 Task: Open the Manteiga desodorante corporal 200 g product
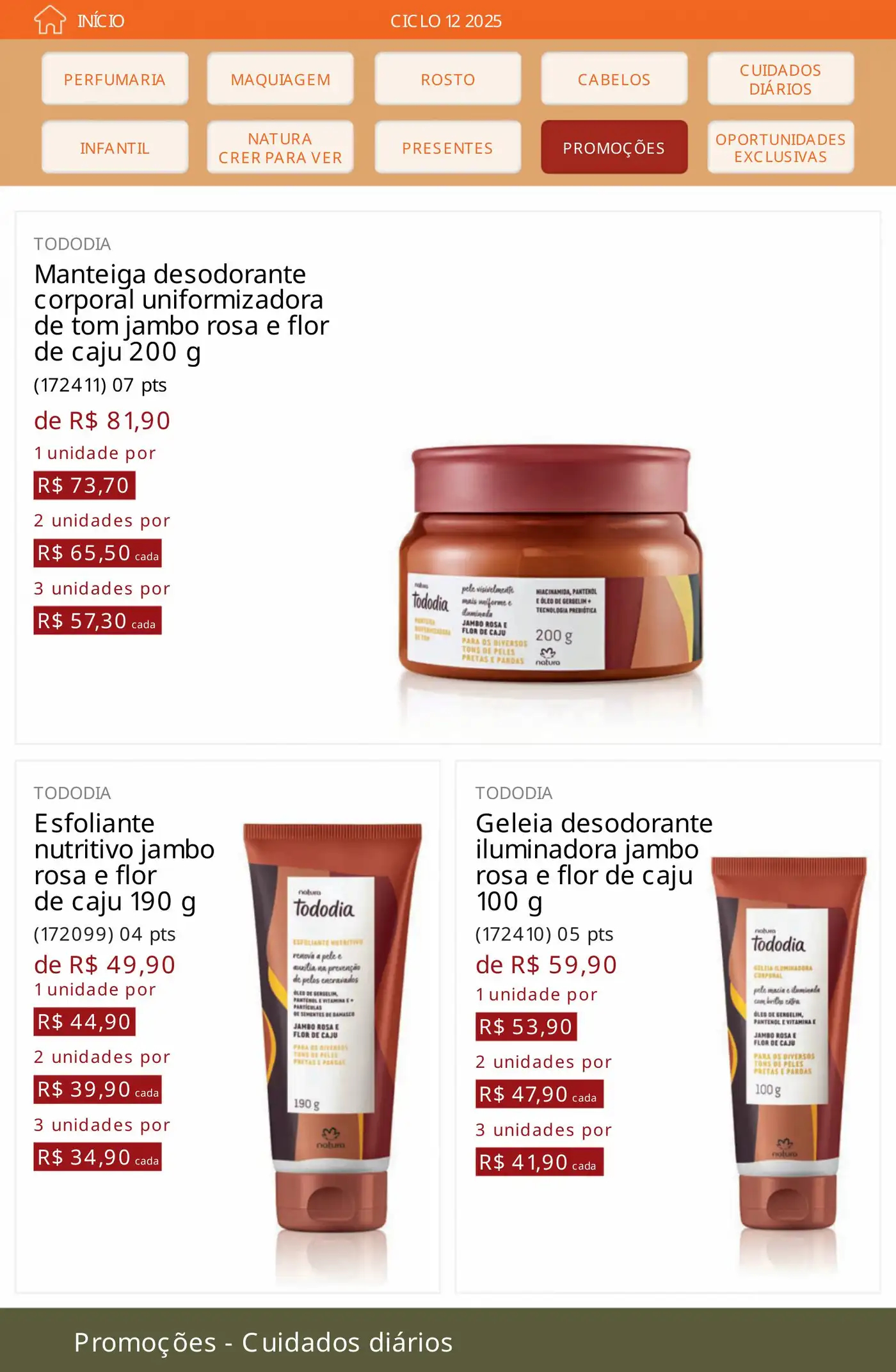click(x=181, y=312)
